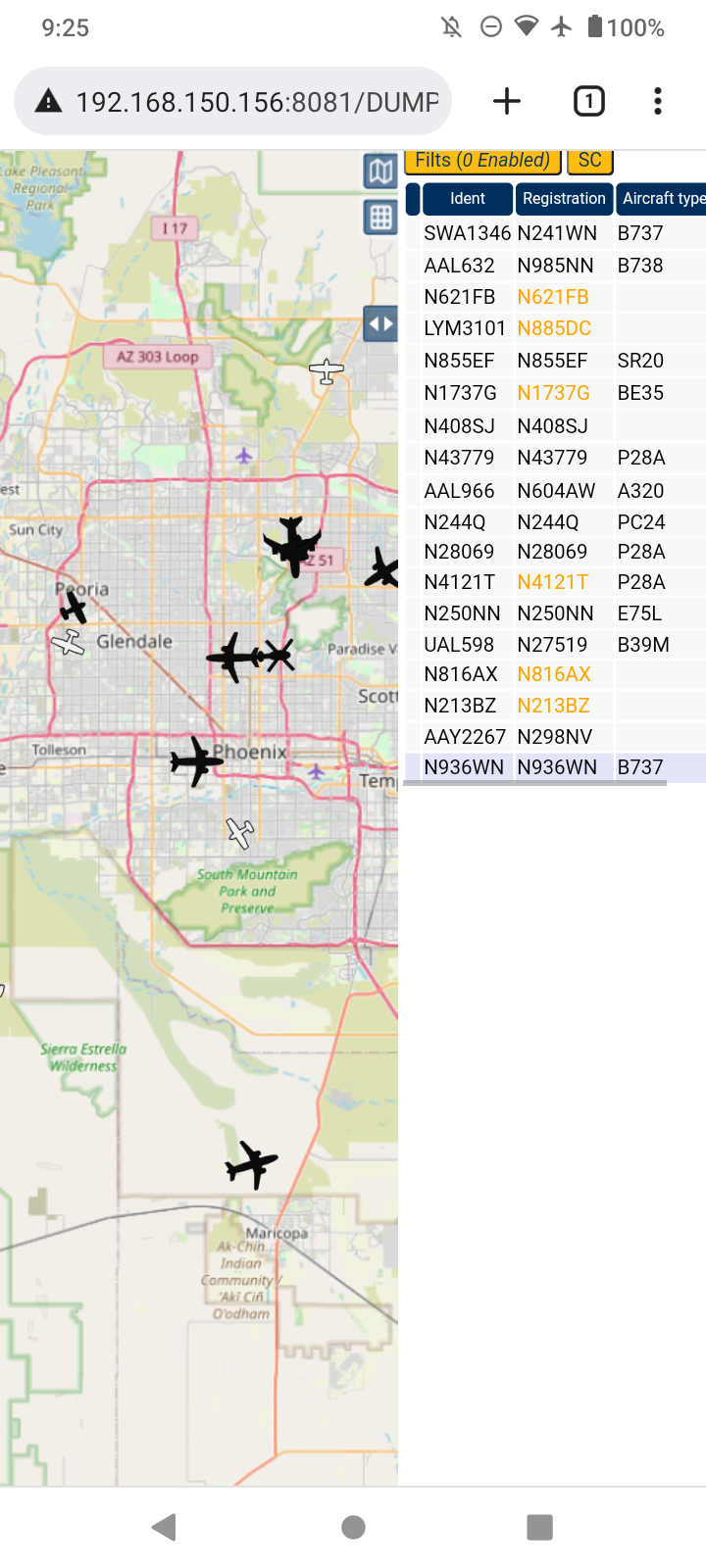Select the SWA1346 aircraft row
Image resolution: width=706 pixels, height=1568 pixels.
coord(555,233)
